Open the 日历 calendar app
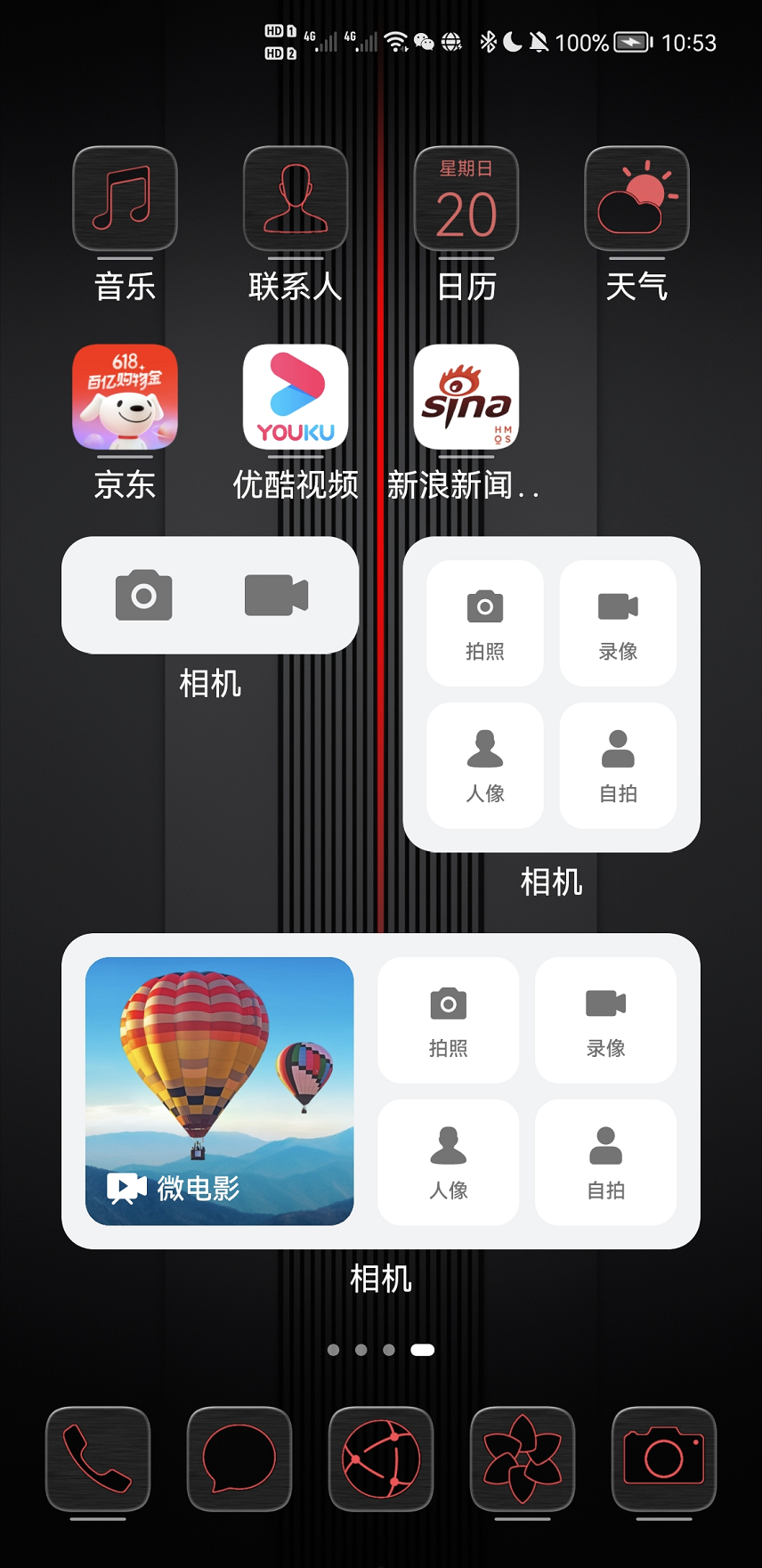 pos(466,199)
